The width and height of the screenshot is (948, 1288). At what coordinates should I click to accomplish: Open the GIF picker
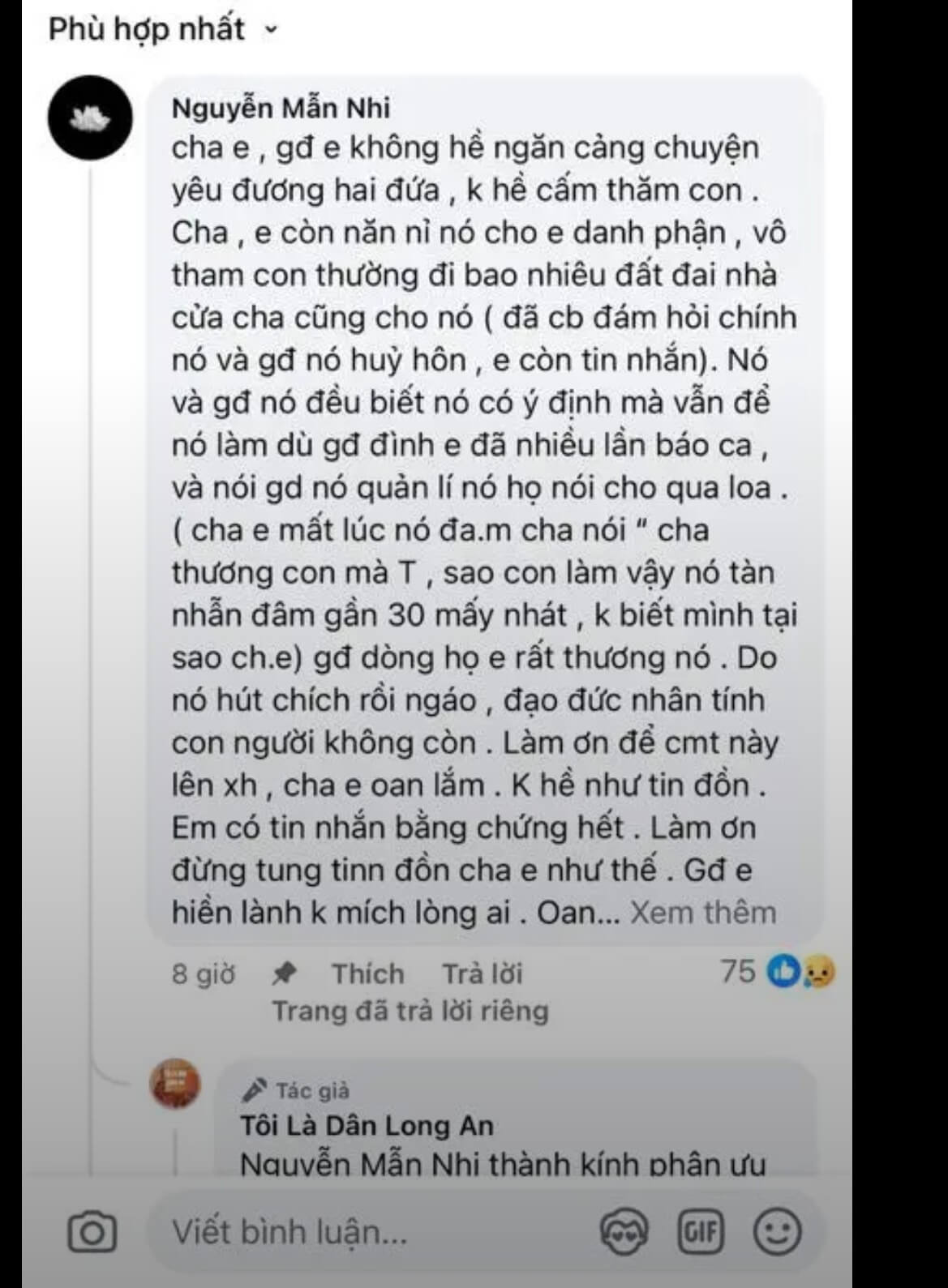tap(700, 1232)
